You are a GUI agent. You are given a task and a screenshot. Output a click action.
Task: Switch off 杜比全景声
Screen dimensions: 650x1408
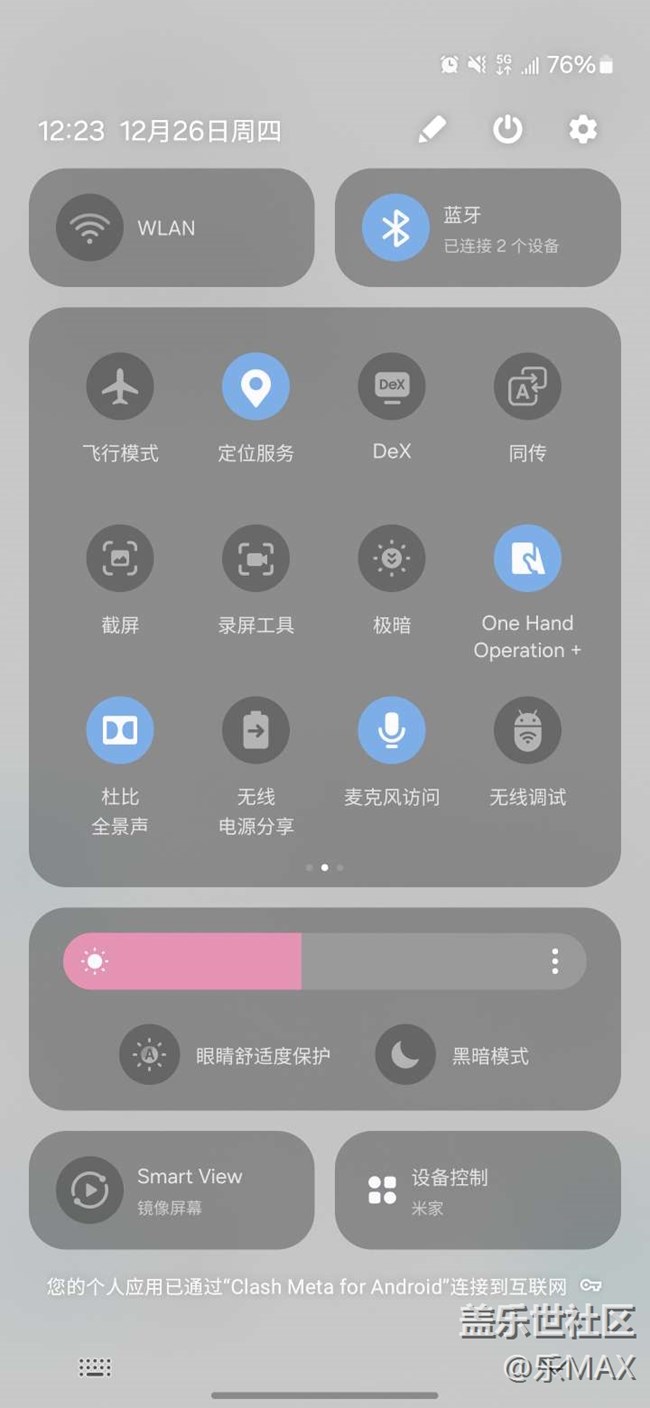(x=120, y=730)
